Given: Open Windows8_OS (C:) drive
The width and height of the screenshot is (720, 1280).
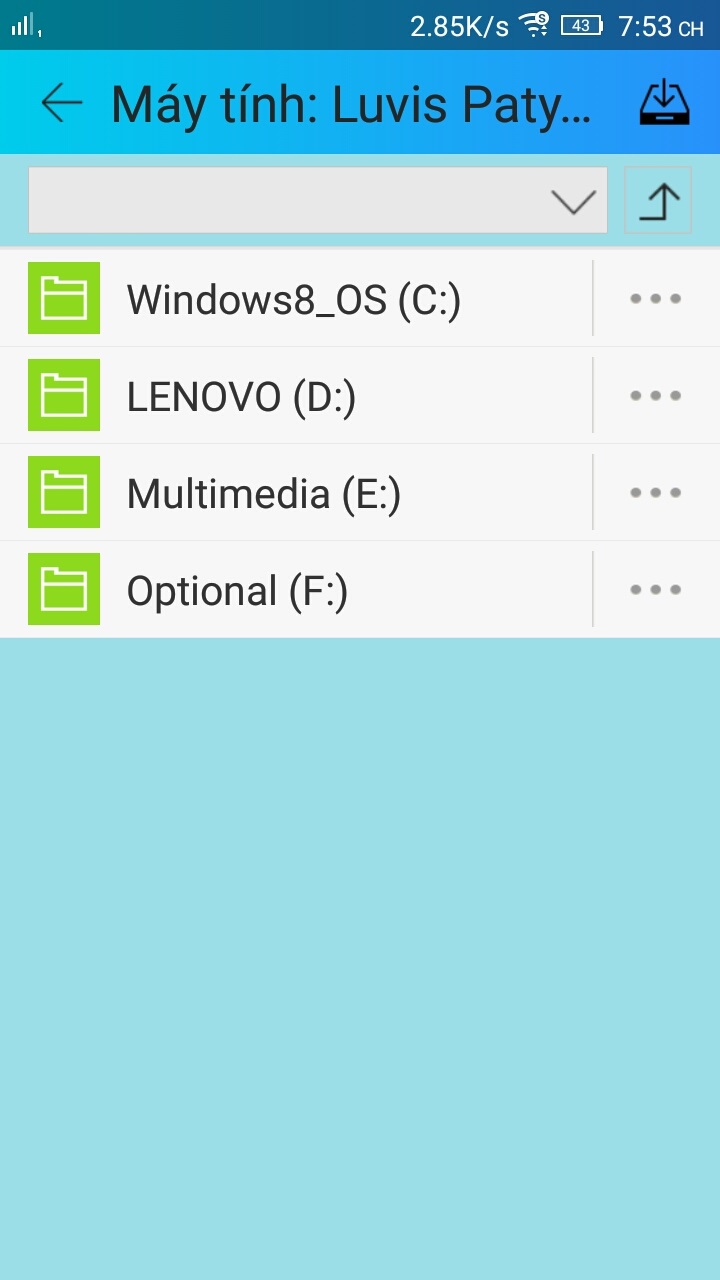Looking at the screenshot, I should (x=293, y=299).
